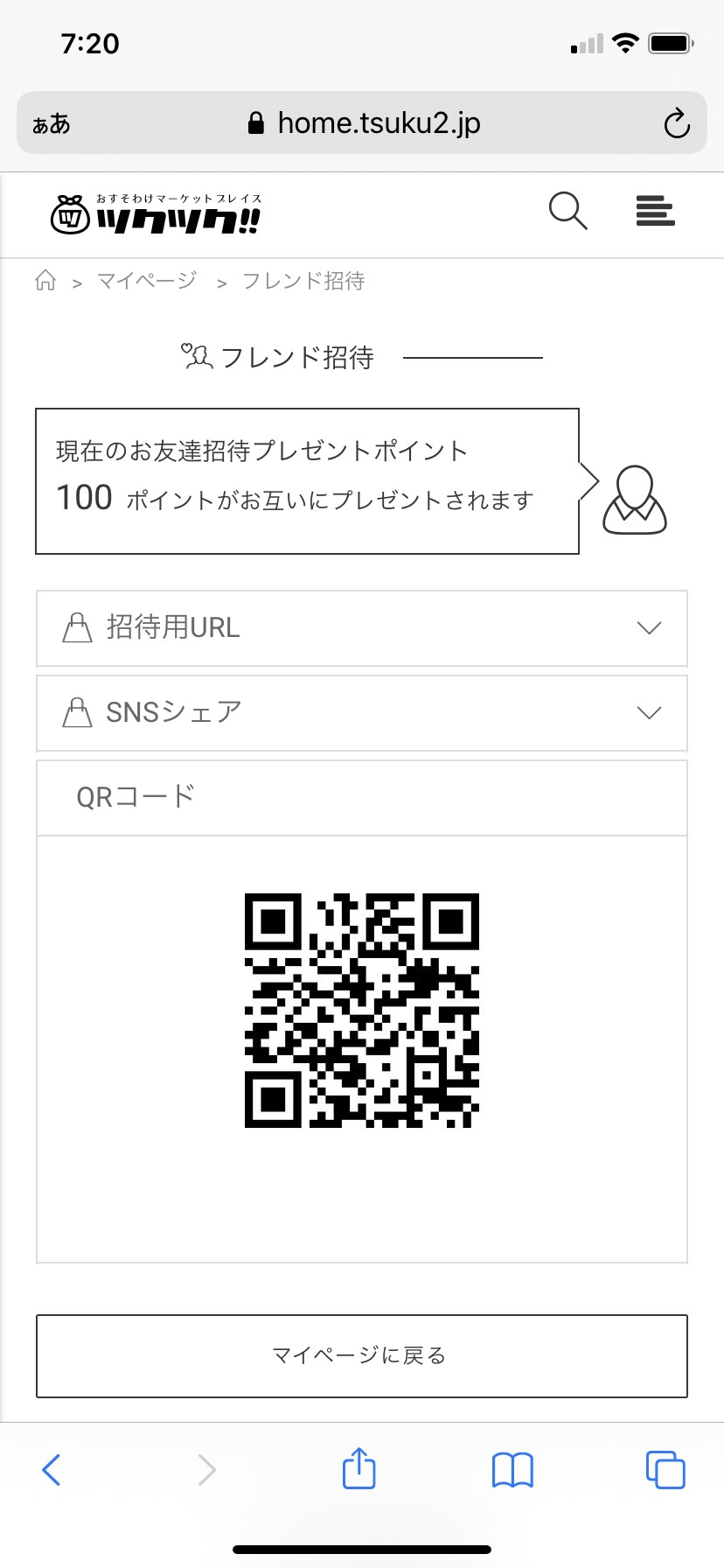Image resolution: width=724 pixels, height=1568 pixels.
Task: Go back in Safari
Action: coord(52,1470)
